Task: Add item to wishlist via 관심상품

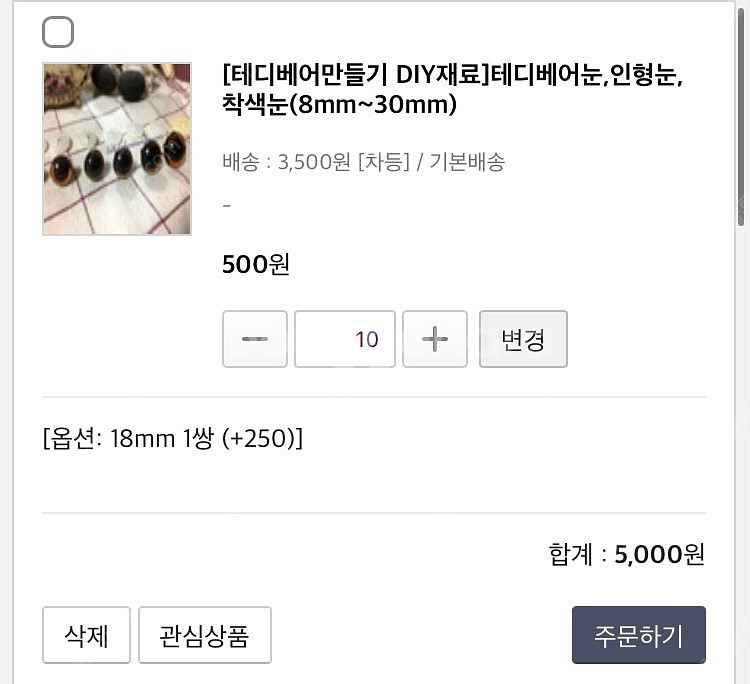Action: tap(204, 635)
